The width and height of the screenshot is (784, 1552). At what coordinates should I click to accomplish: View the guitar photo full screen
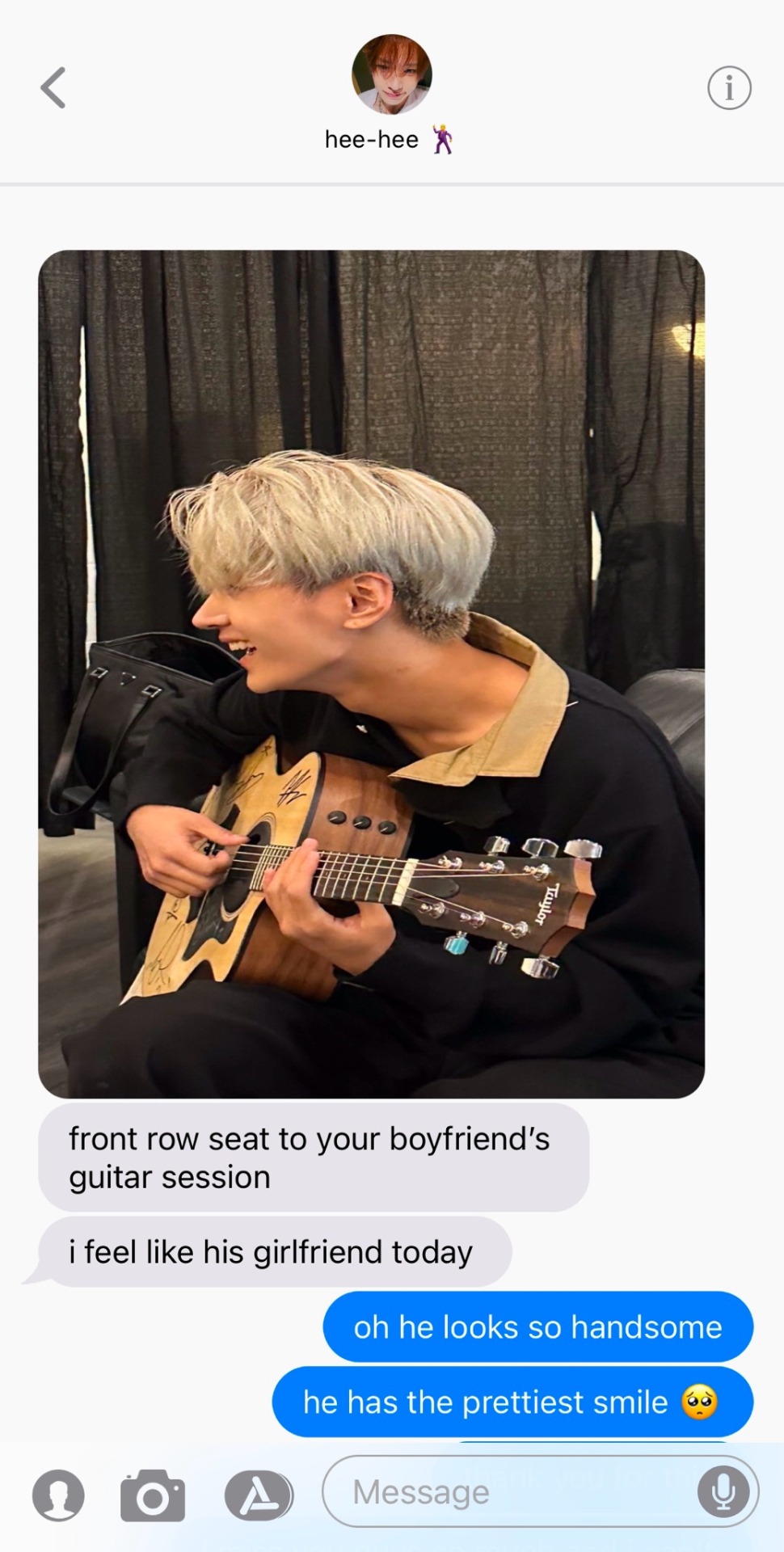pos(371,673)
